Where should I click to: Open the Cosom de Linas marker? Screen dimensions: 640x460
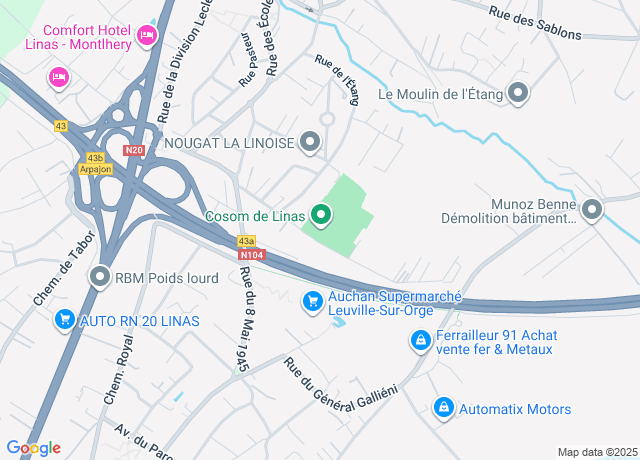point(321,214)
